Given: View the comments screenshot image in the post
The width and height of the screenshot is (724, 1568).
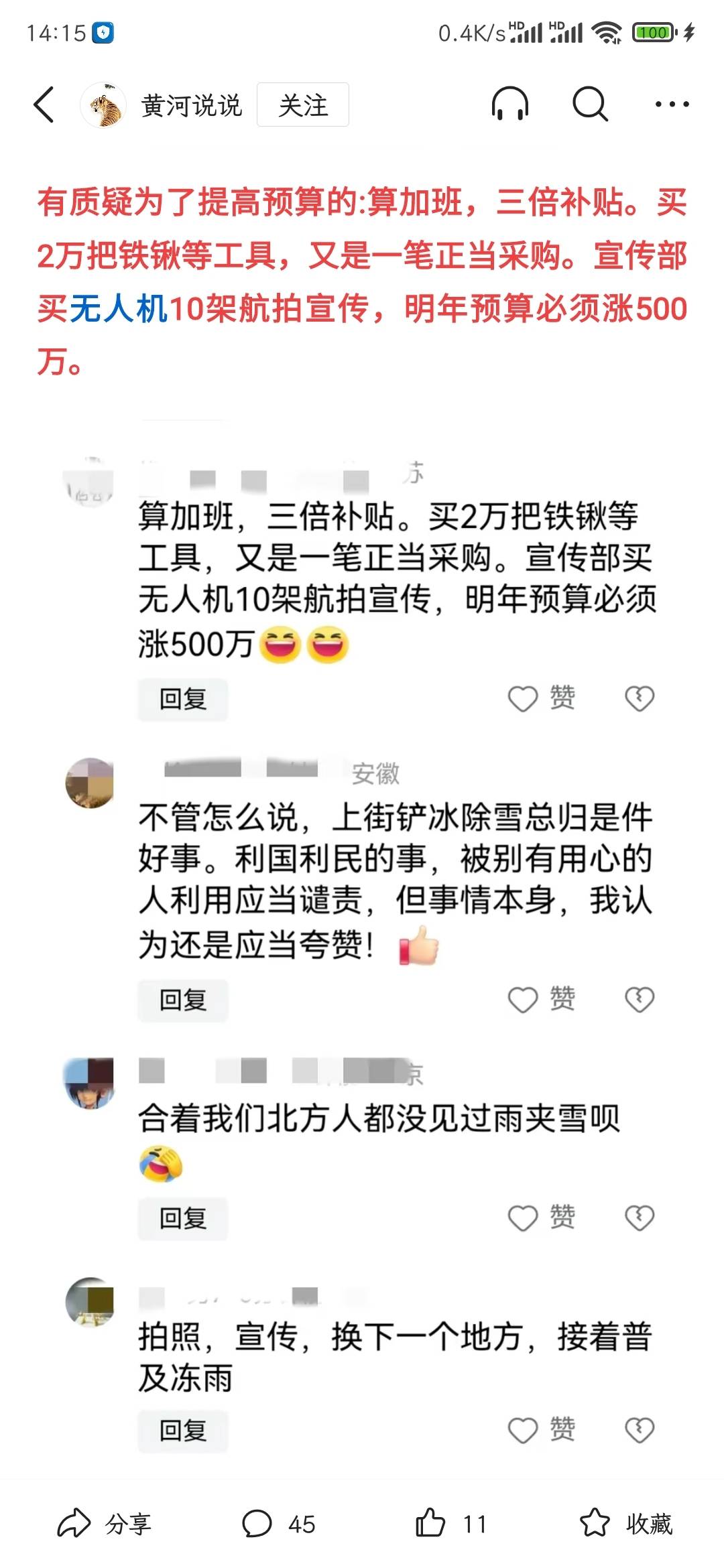Looking at the screenshot, I should [x=362, y=938].
